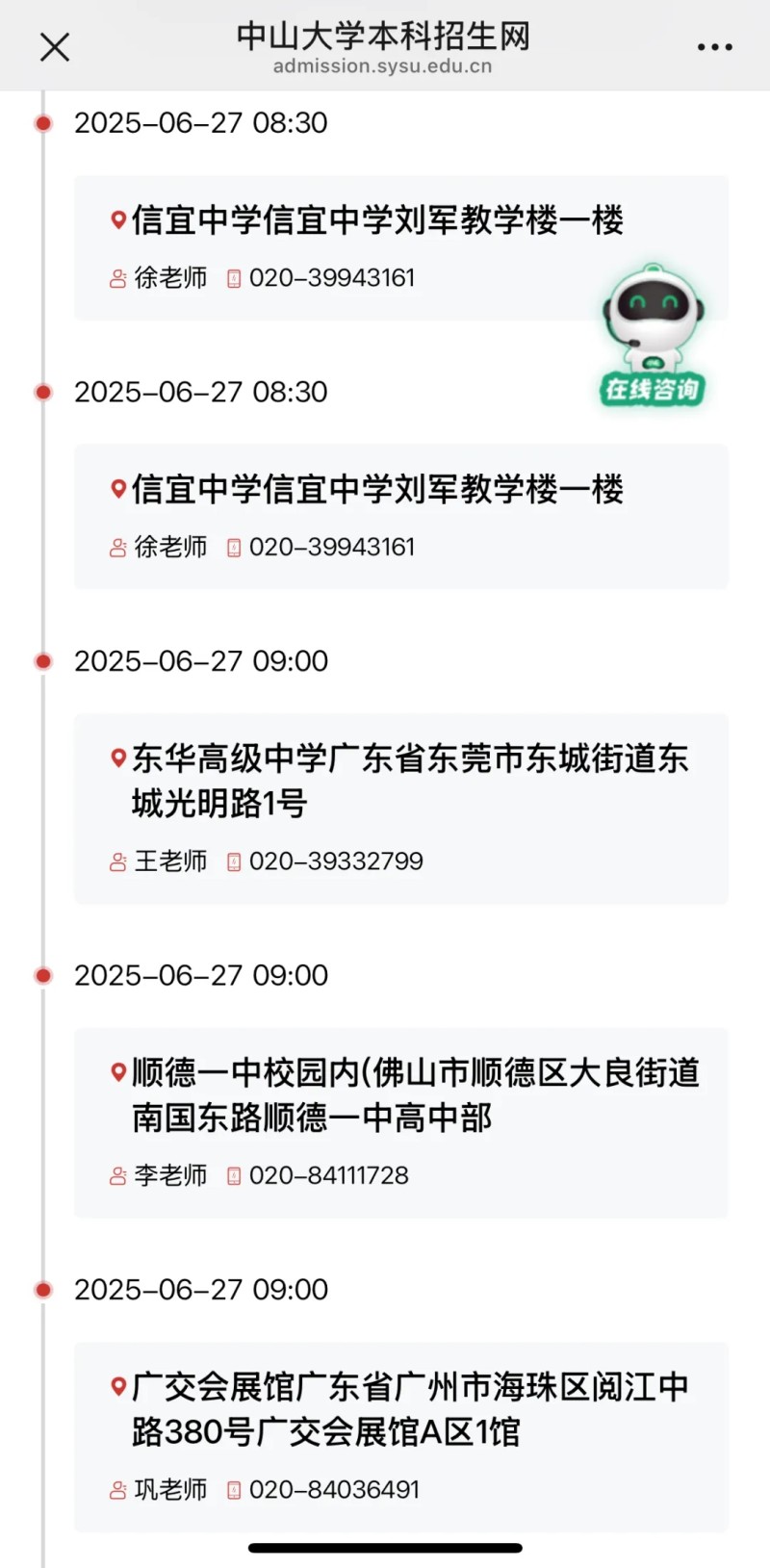Open the 在线咨询 robot assistant
This screenshot has height=1568, width=770.
pyautogui.click(x=653, y=337)
